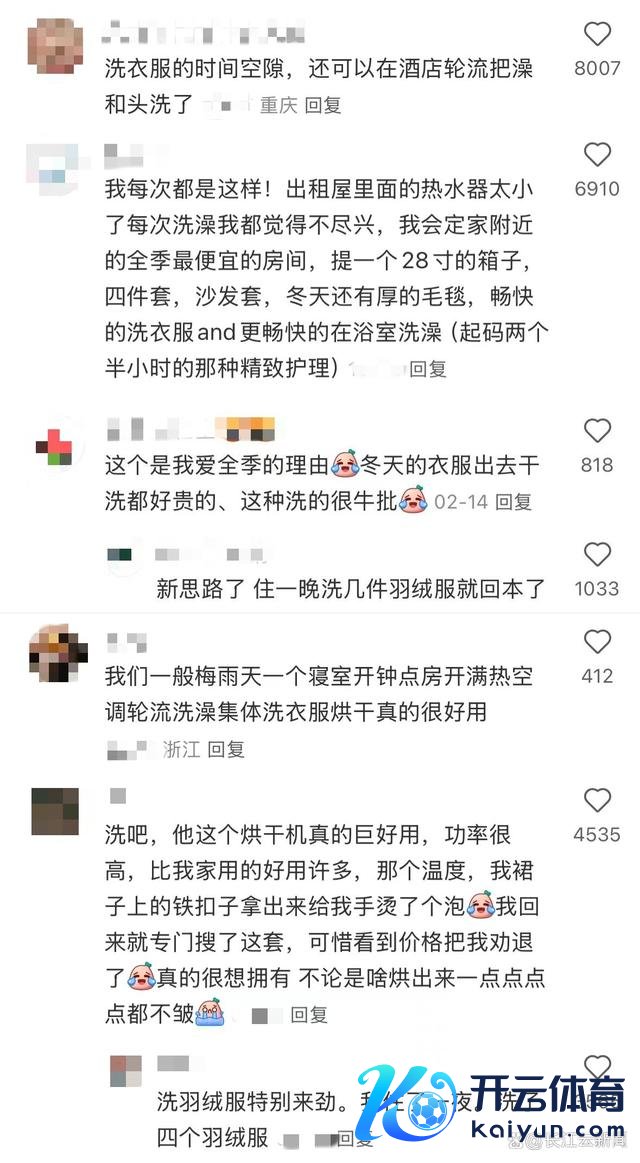Viewport: 640px width, 1163px height.
Task: Like the comment with 818 likes
Action: pyautogui.click(x=597, y=432)
